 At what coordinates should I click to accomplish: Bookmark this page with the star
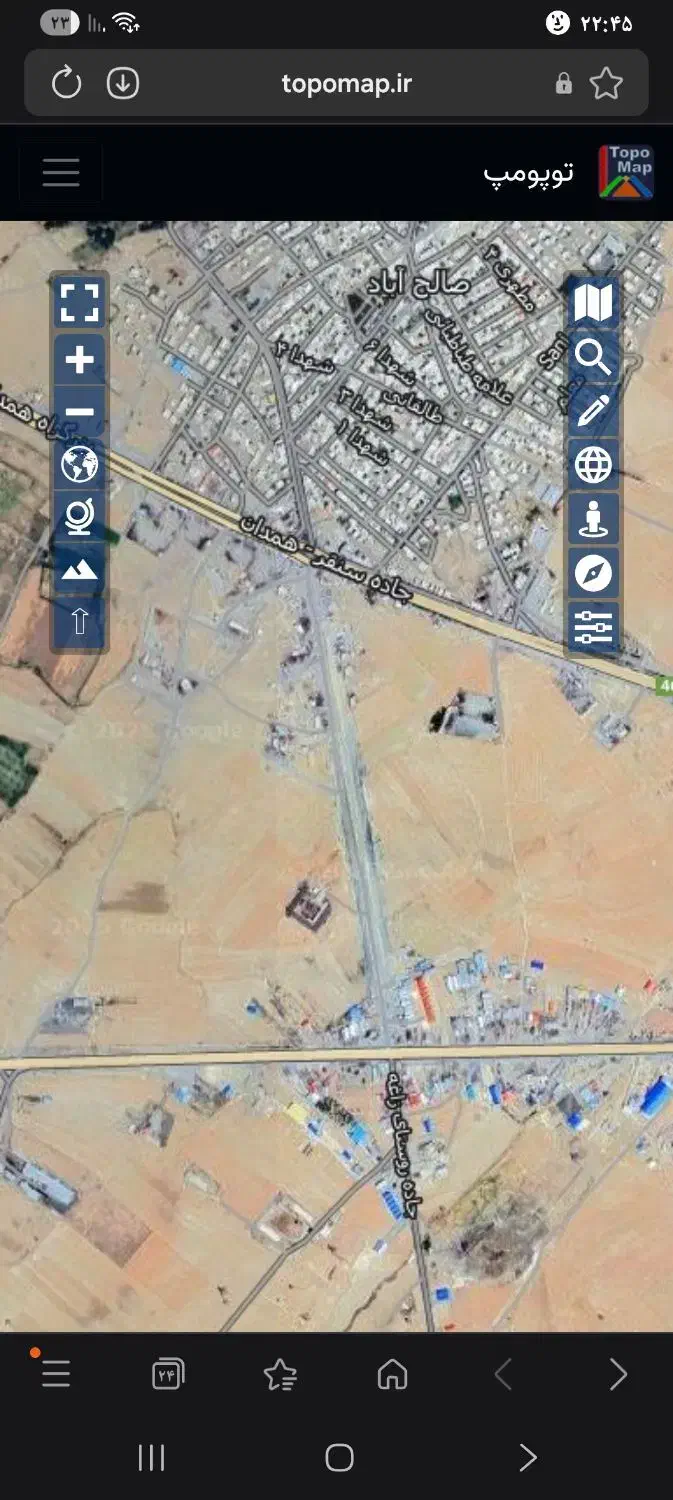click(606, 83)
